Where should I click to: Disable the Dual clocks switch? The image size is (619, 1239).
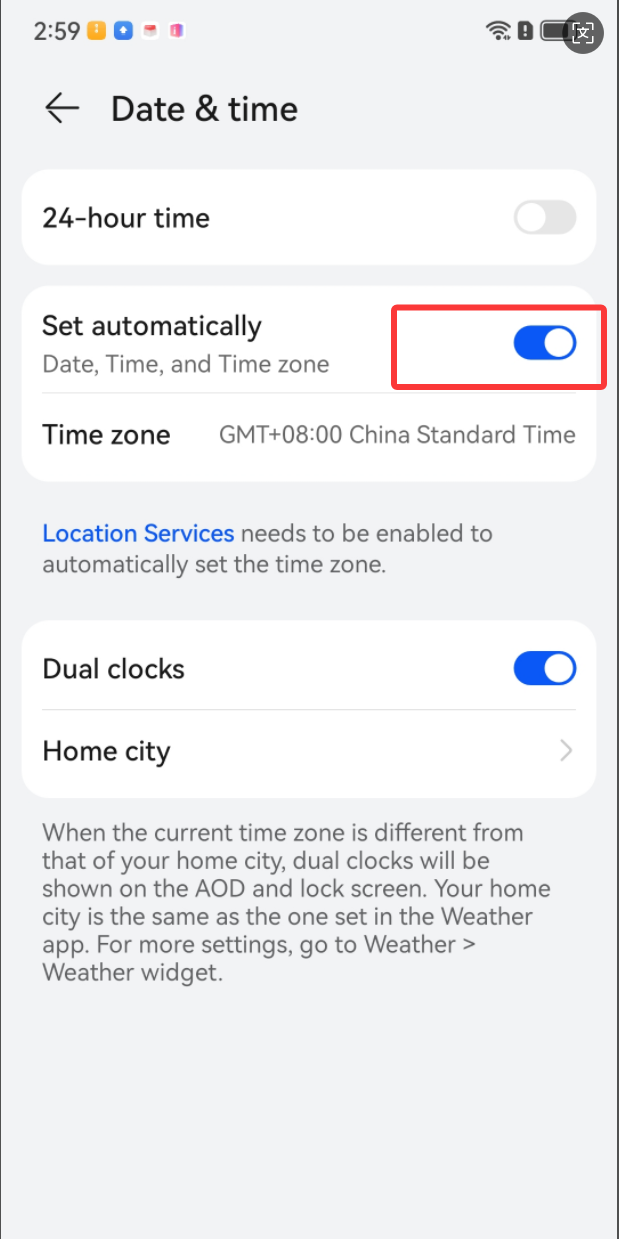click(x=545, y=669)
